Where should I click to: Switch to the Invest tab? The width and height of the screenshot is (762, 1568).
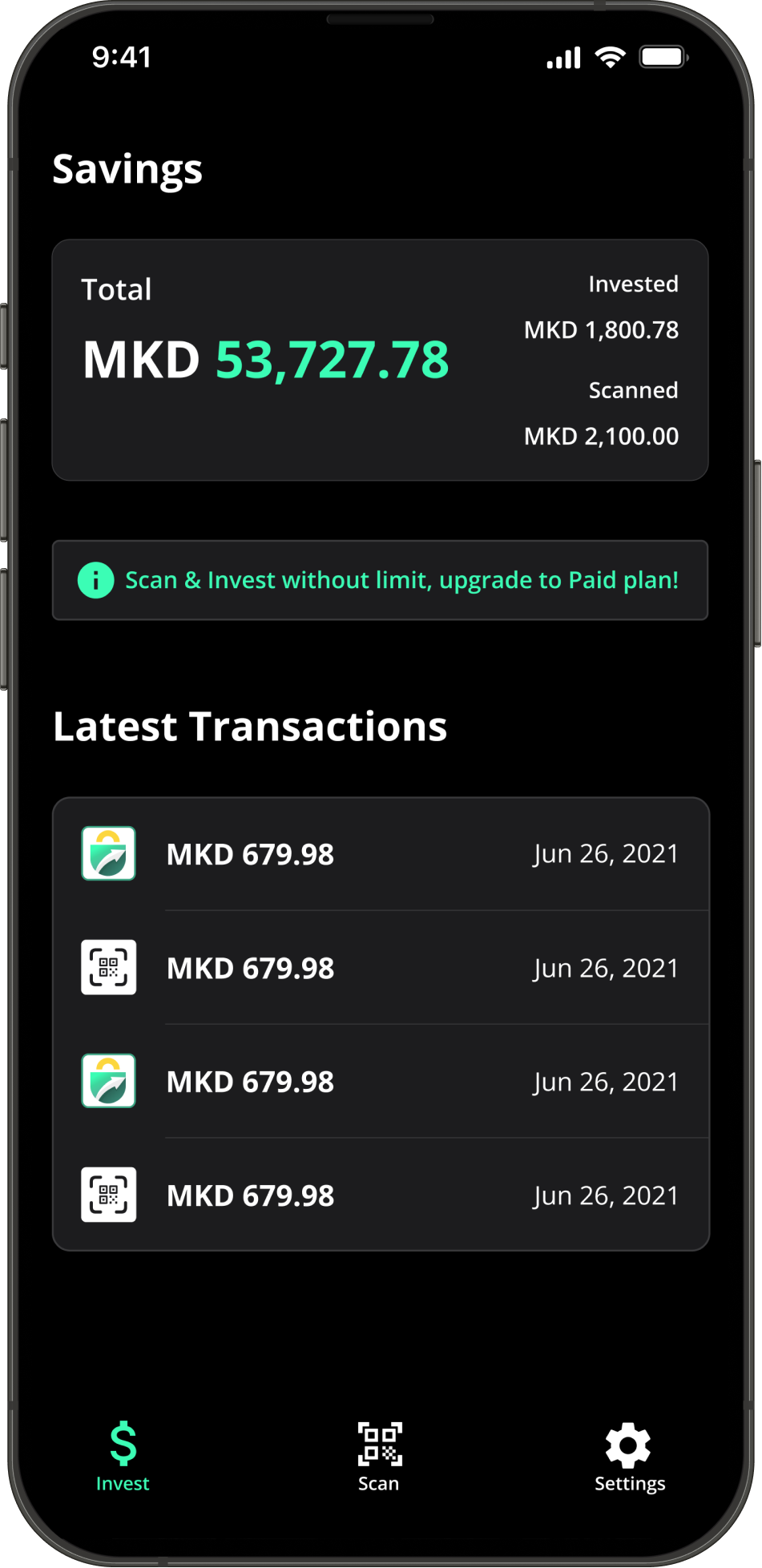pyautogui.click(x=123, y=1456)
